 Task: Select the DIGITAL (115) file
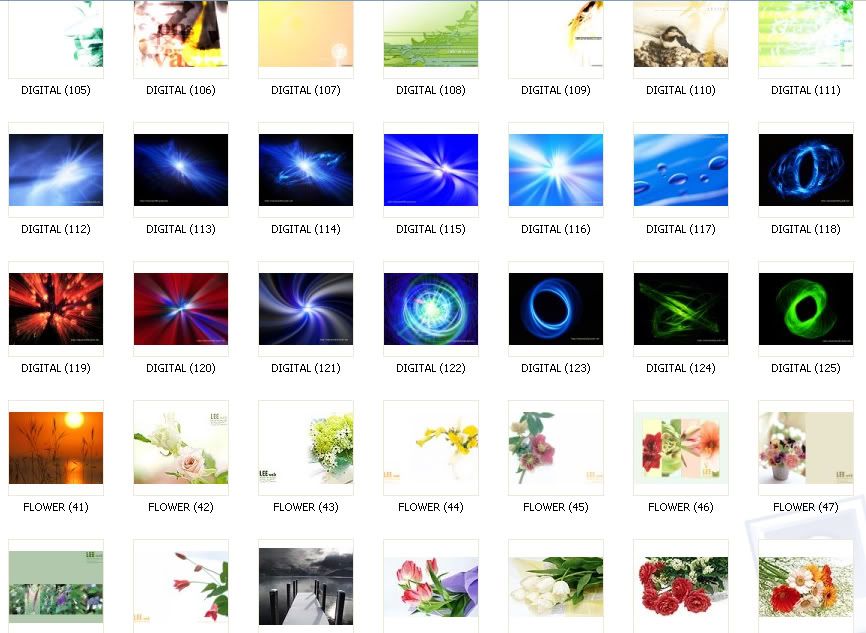(431, 170)
